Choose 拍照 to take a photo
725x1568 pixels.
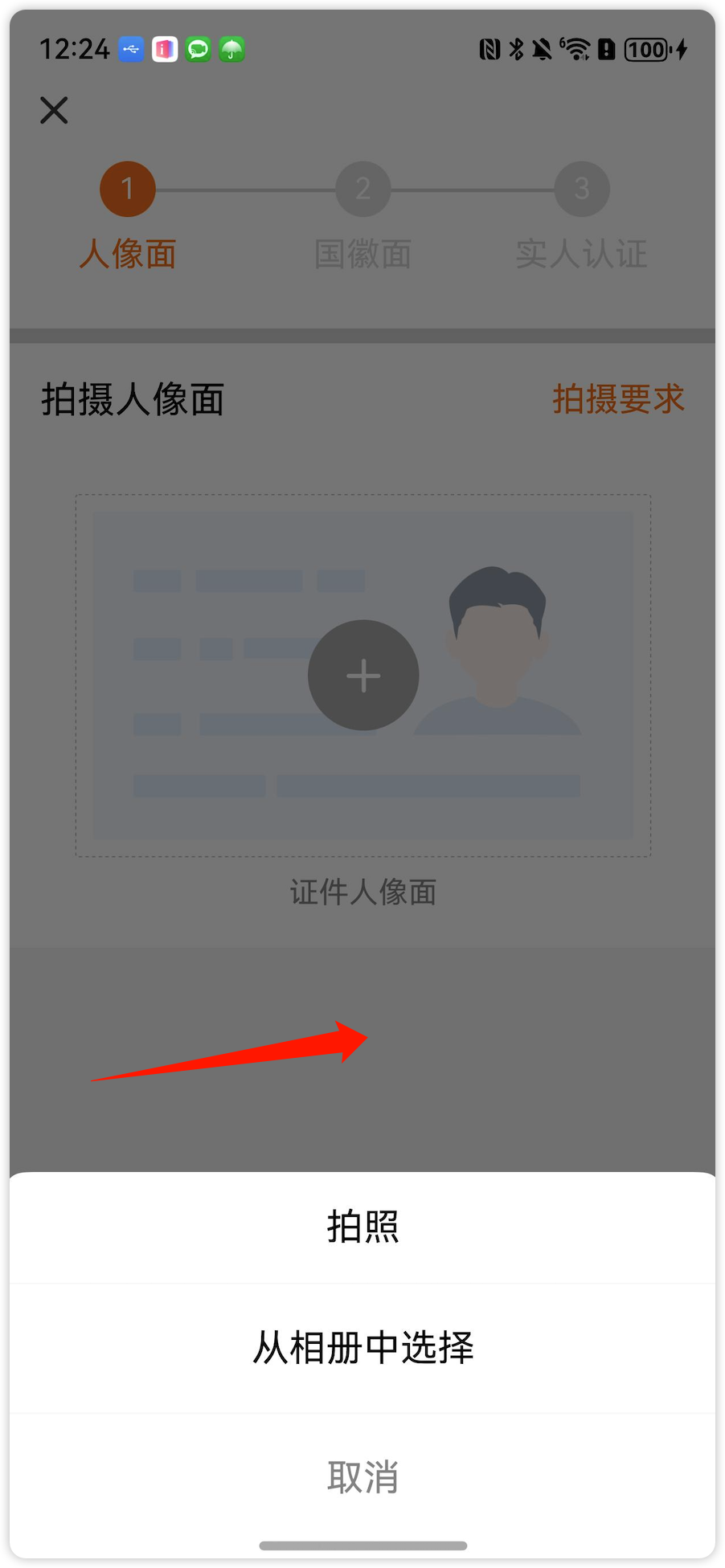[x=362, y=1227]
